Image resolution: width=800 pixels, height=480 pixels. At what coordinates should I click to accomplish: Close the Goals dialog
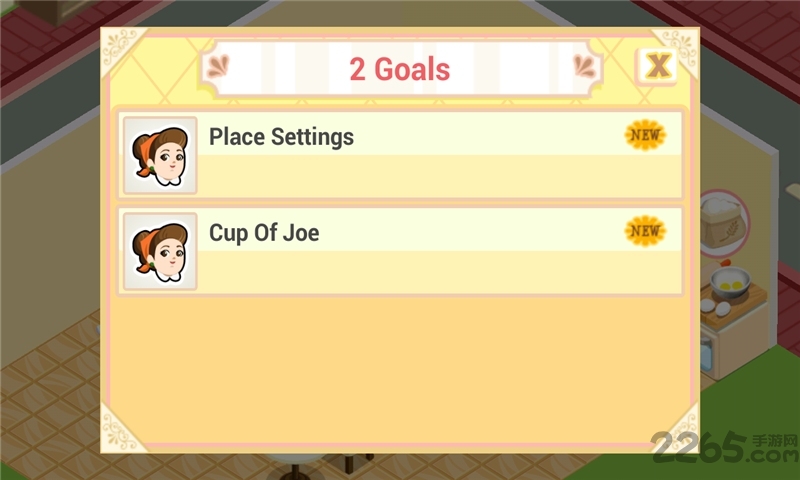(656, 68)
